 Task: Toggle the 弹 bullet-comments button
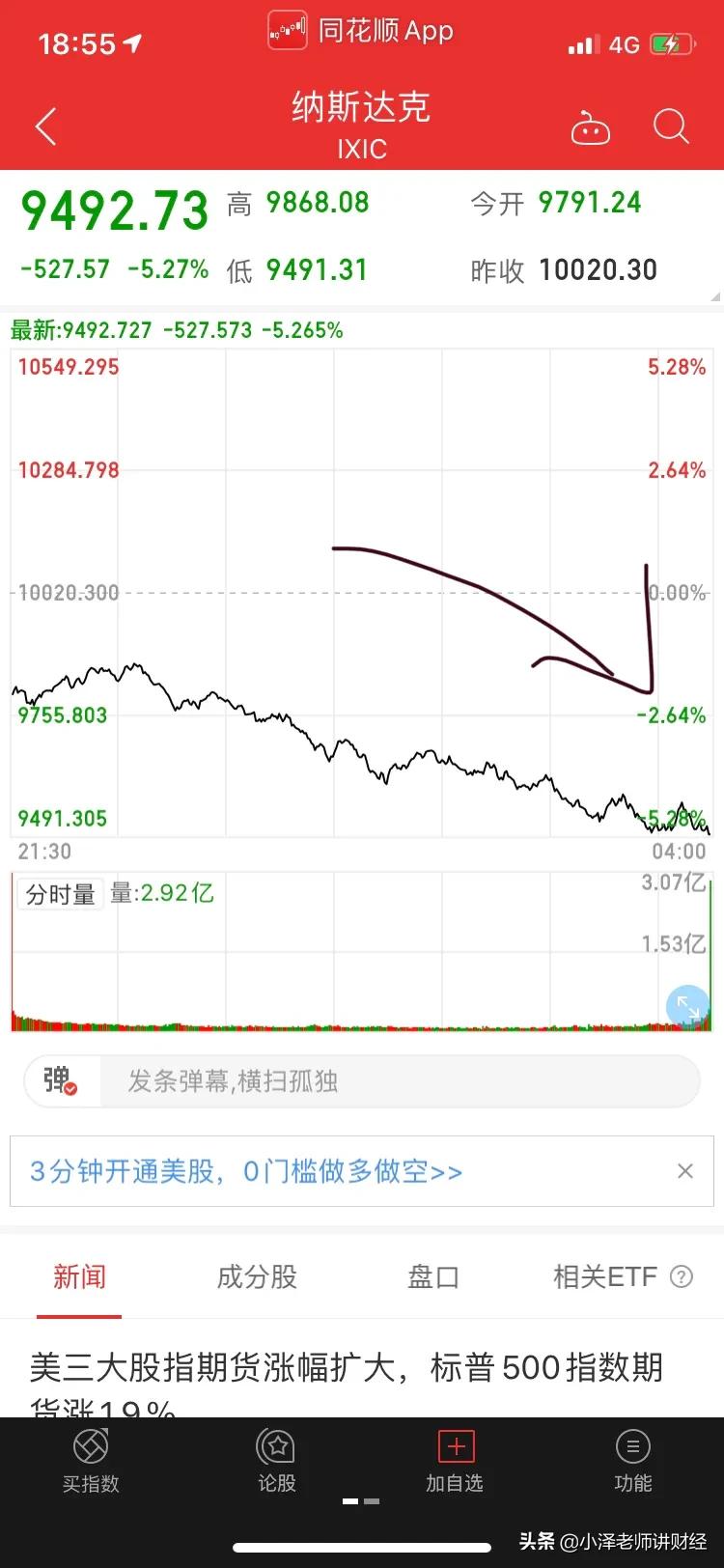point(60,1080)
